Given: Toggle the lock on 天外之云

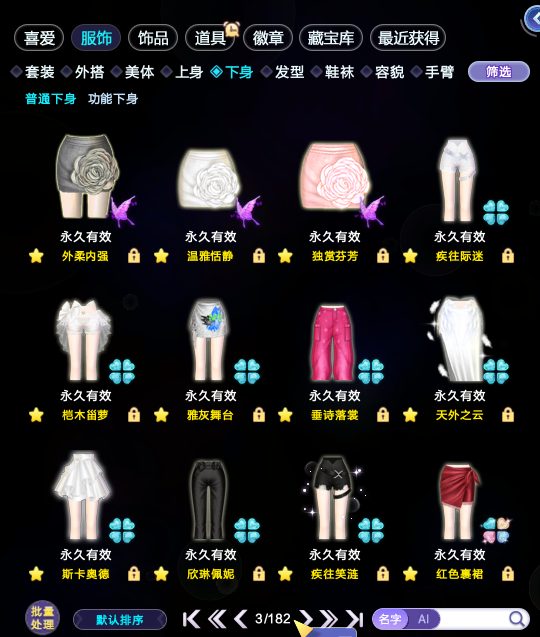Looking at the screenshot, I should 507,415.
